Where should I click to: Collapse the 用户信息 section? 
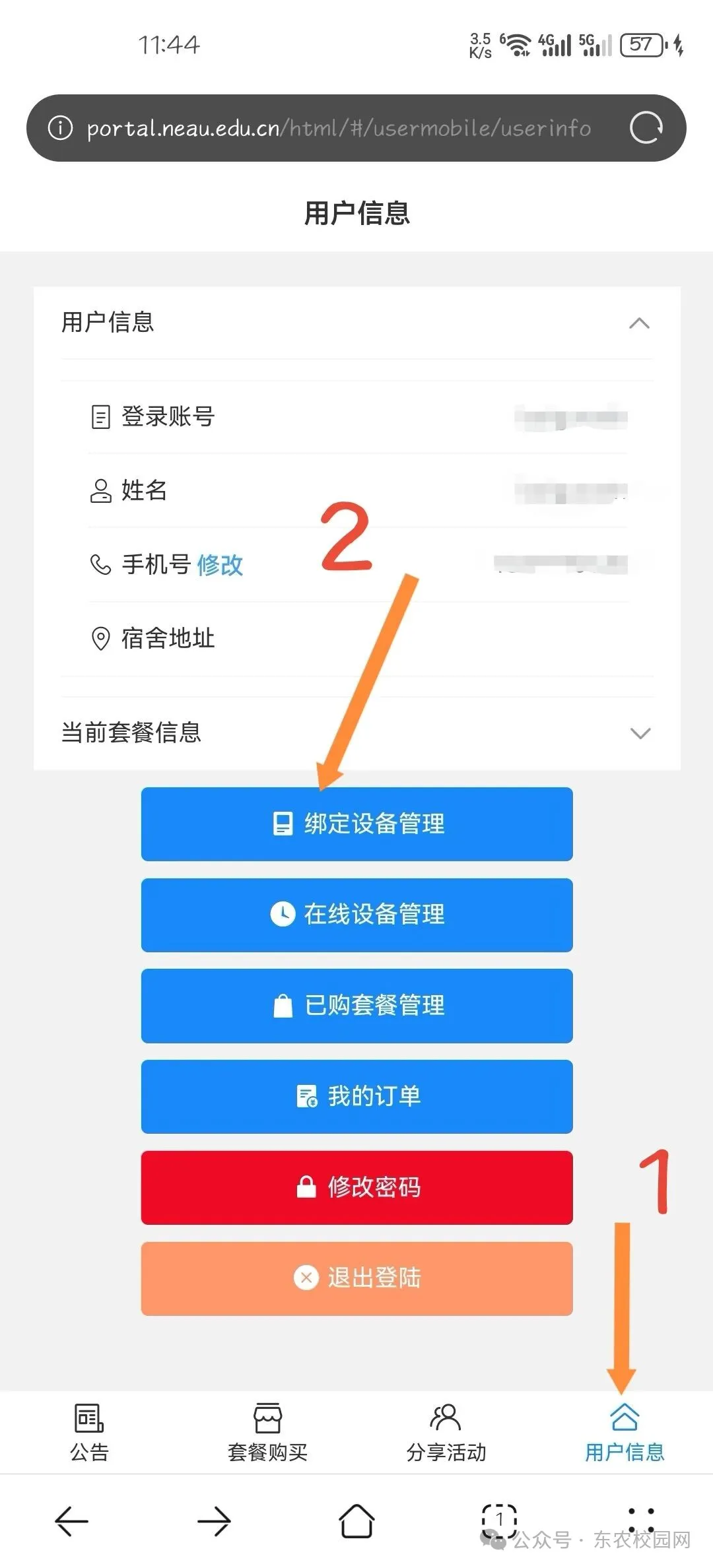point(639,323)
